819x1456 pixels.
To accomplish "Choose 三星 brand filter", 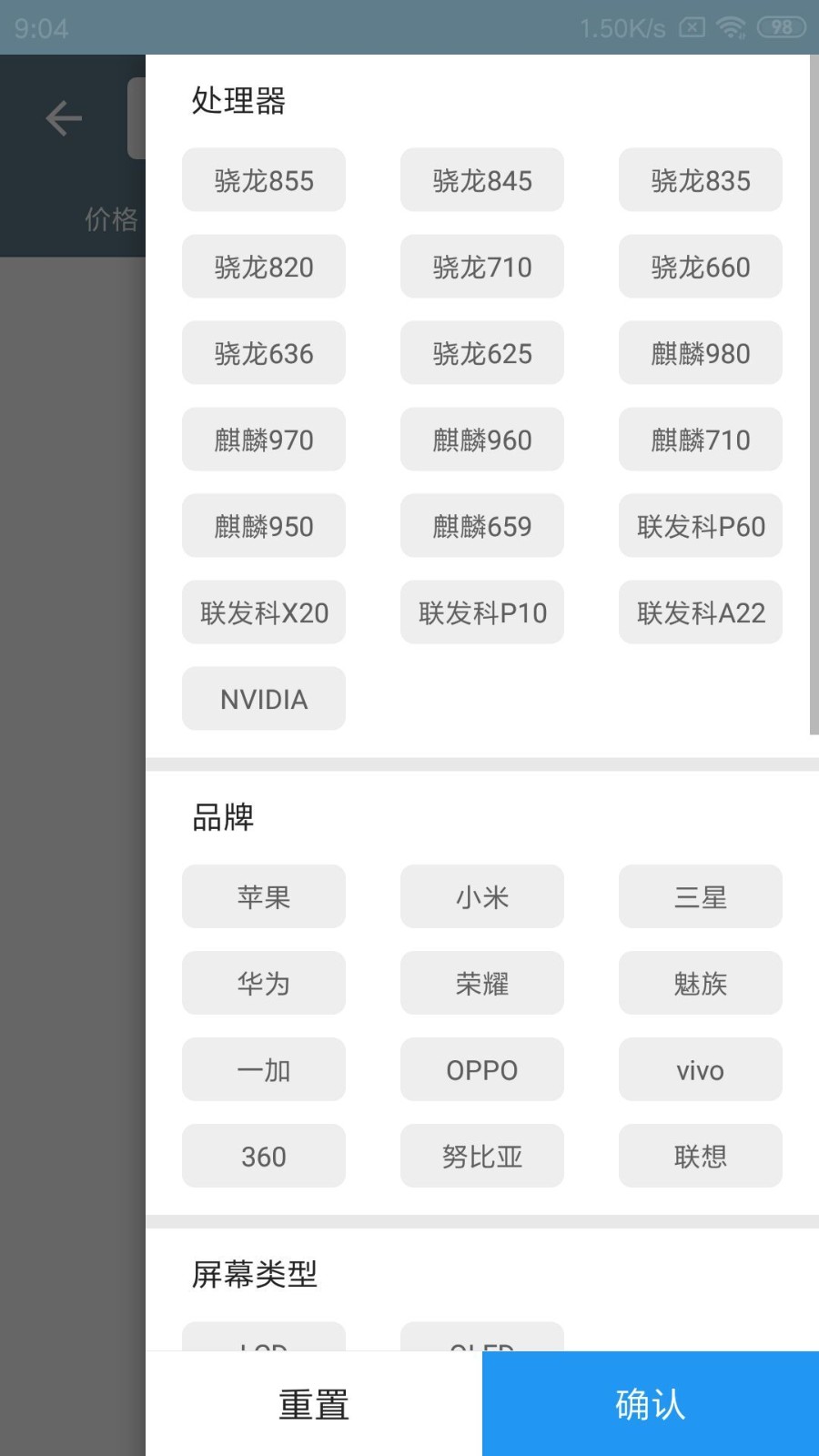I will [x=701, y=897].
